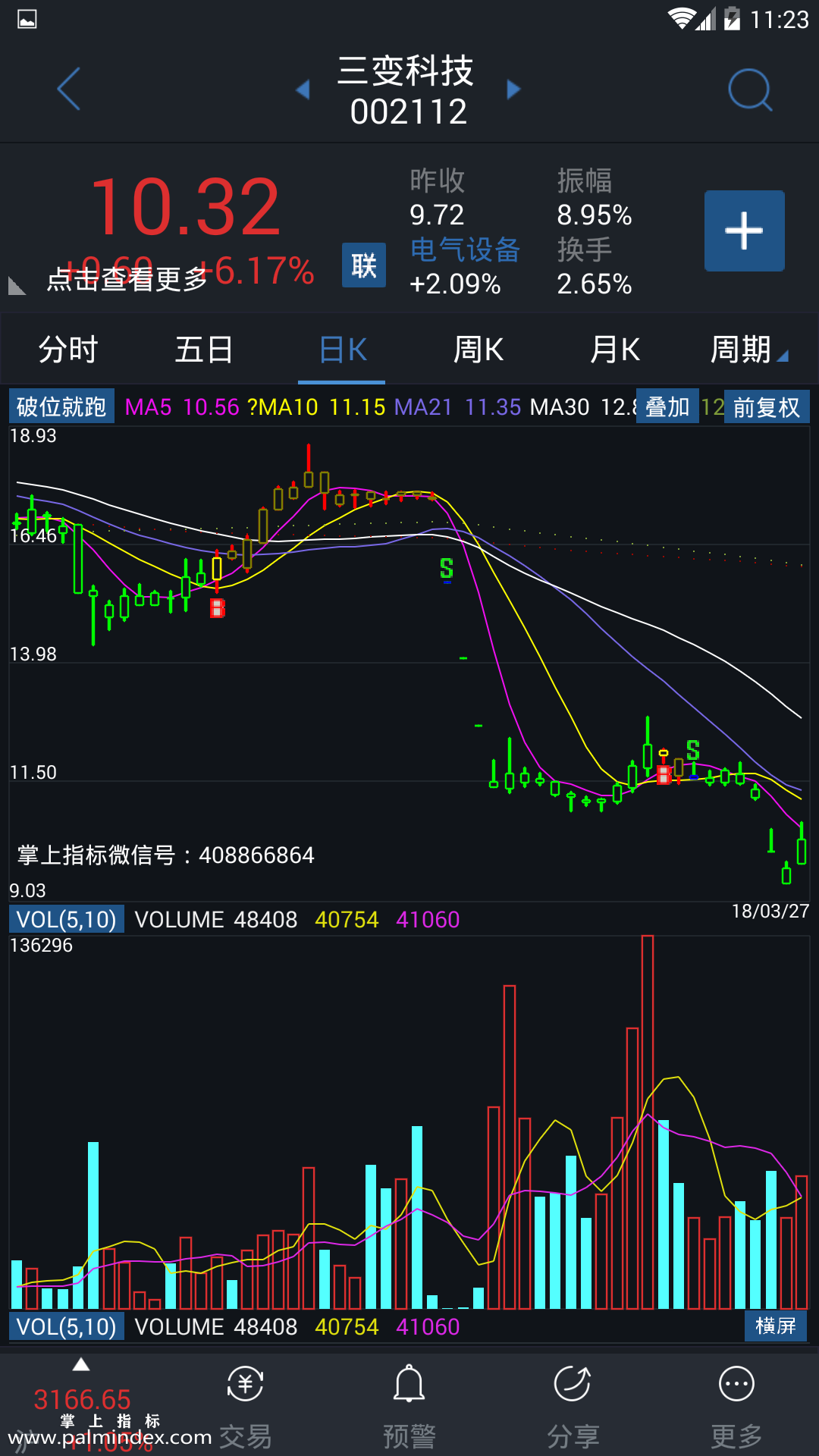The image size is (819, 1456).
Task: Switch to the 分时 chart tab
Action: tap(68, 350)
